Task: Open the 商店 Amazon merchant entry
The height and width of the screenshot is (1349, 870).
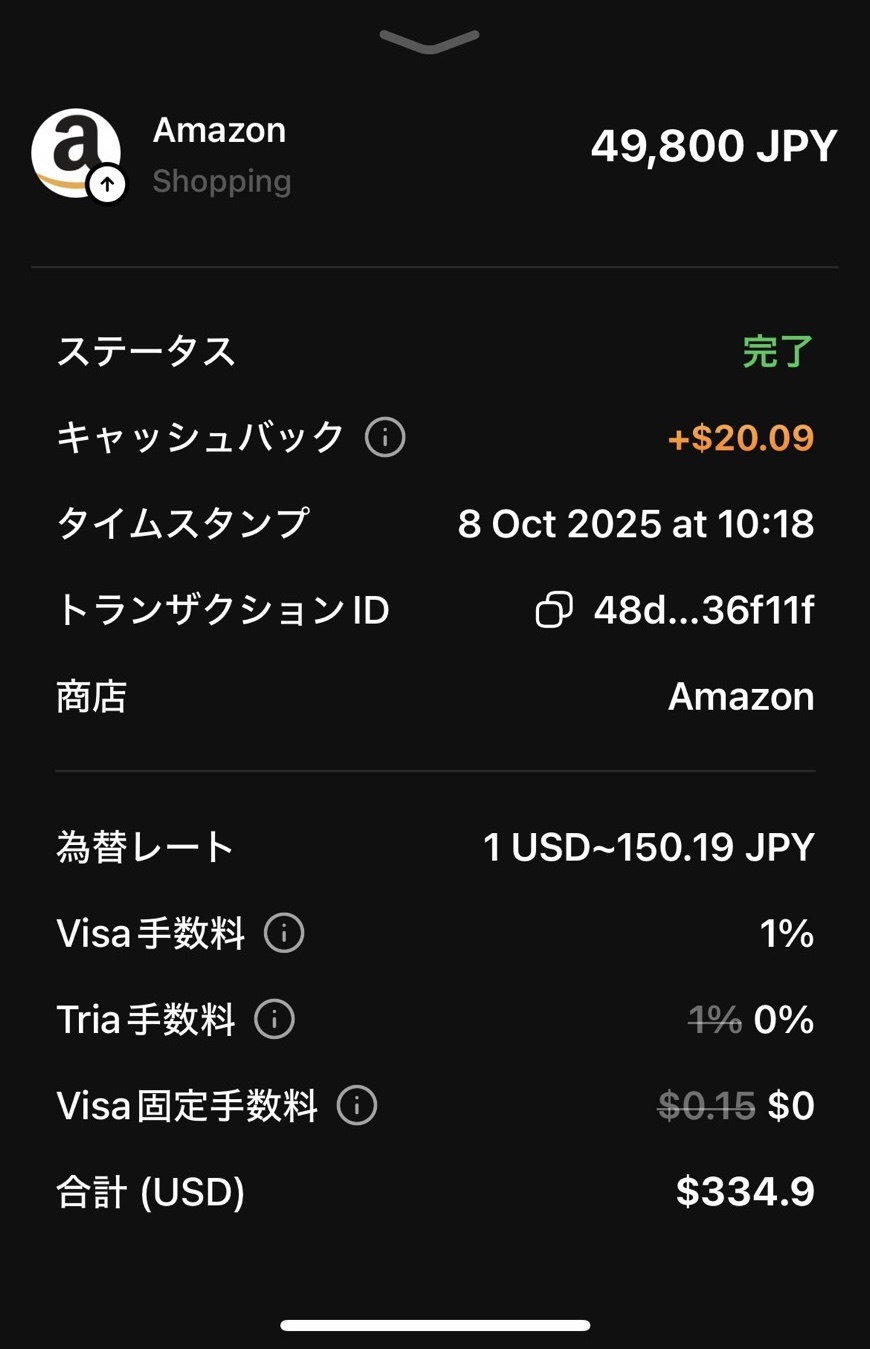Action: pyautogui.click(x=740, y=696)
